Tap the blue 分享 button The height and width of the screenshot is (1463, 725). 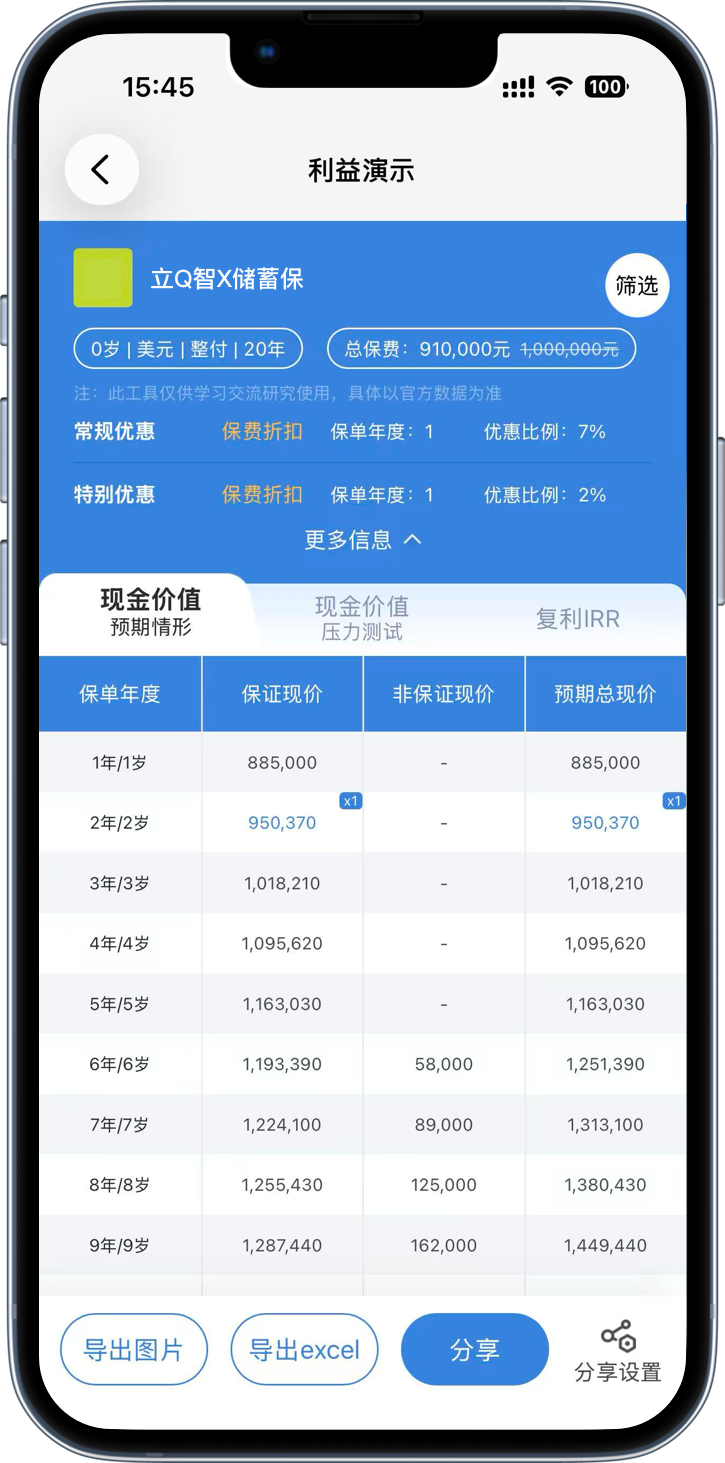(474, 1350)
